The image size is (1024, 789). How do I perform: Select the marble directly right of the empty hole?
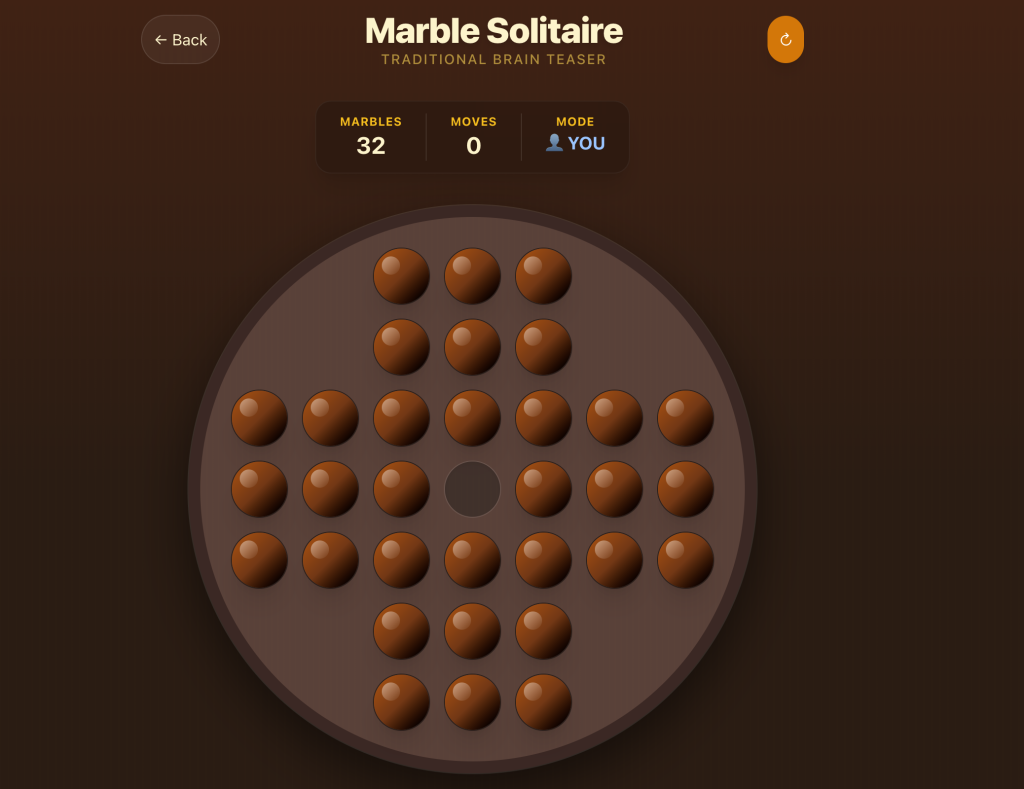pos(543,489)
